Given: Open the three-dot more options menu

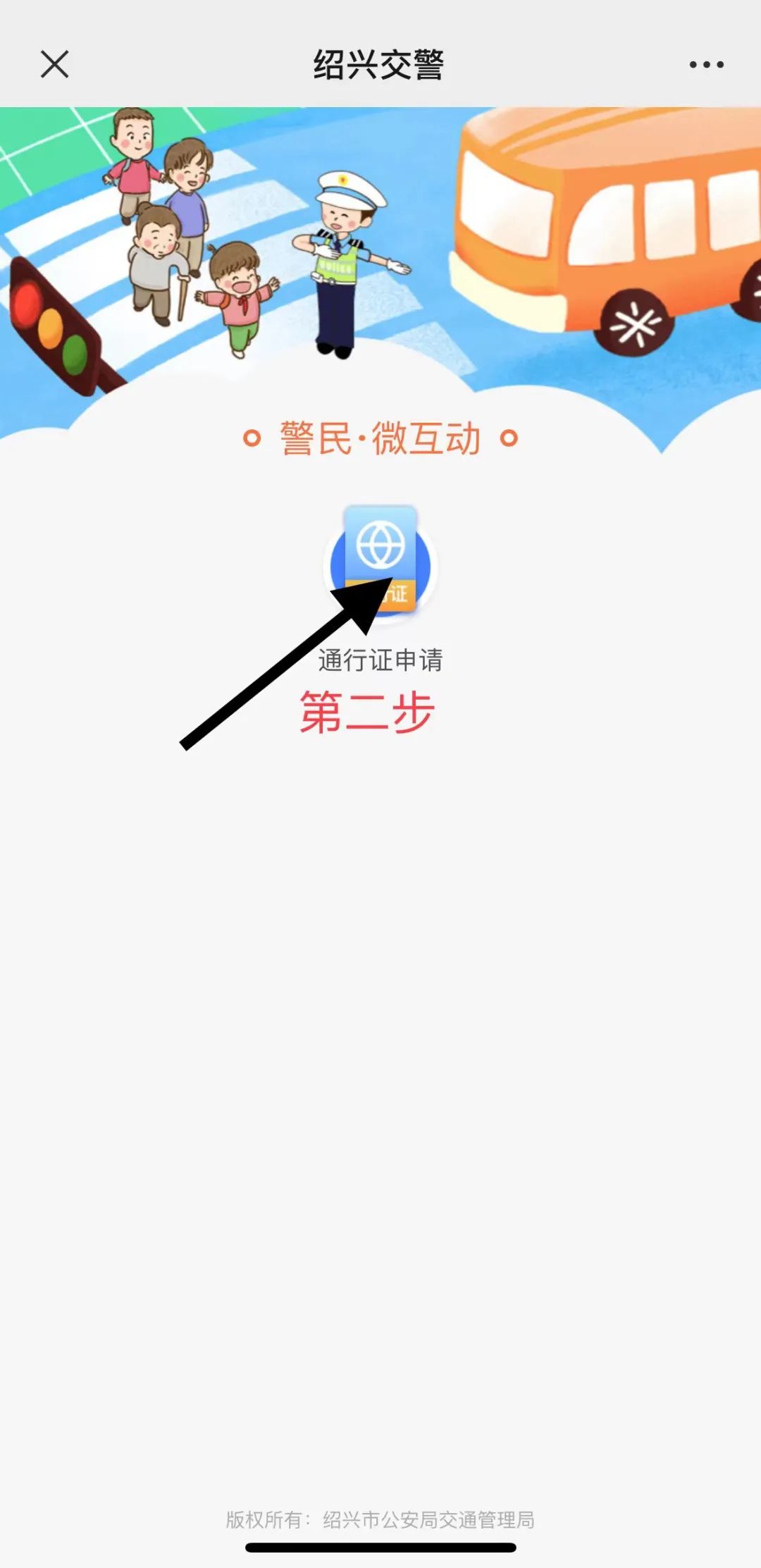Looking at the screenshot, I should click(706, 65).
